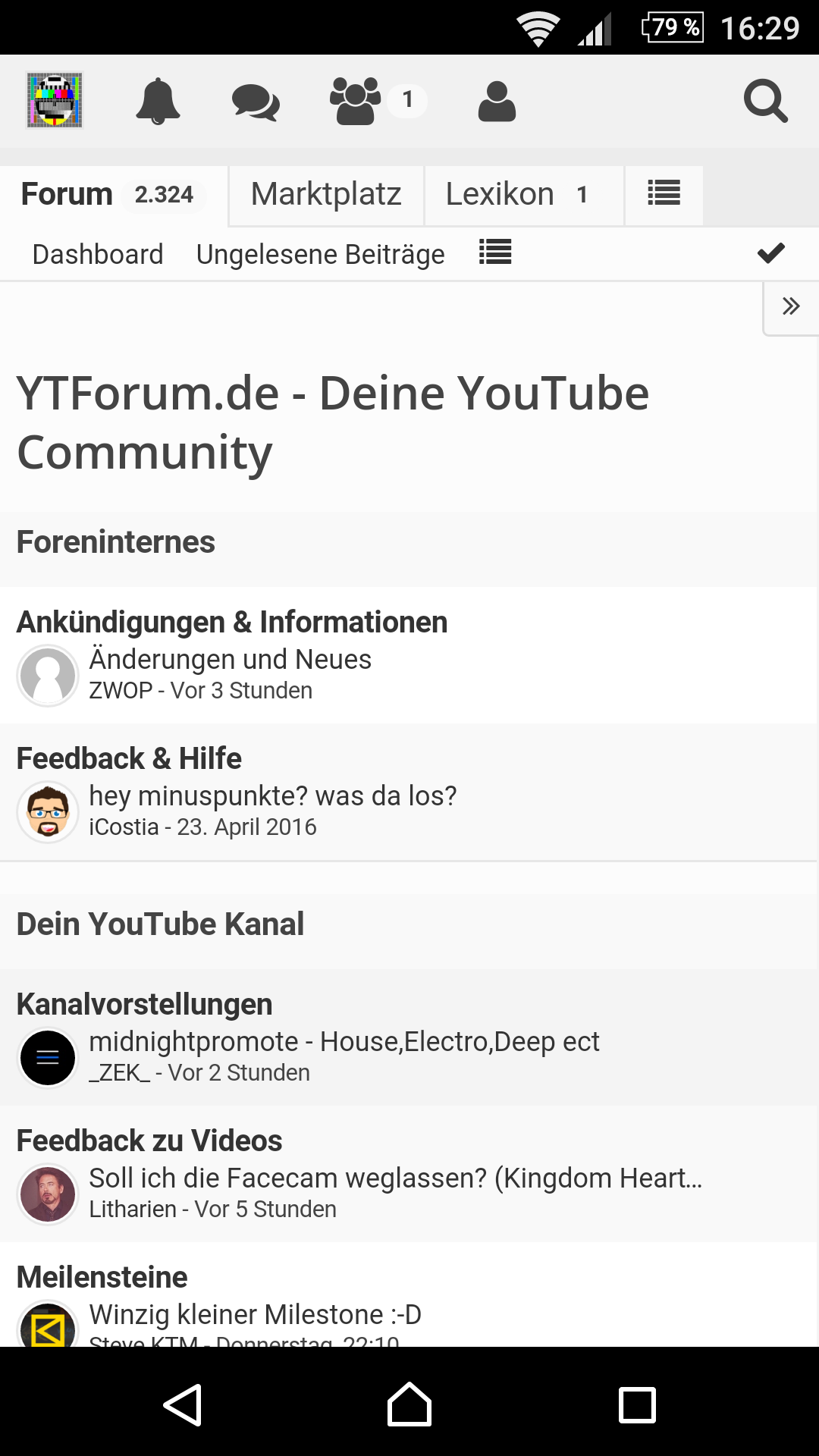Mark all forums read with checkmark
This screenshot has width=819, height=1456.
pyautogui.click(x=770, y=253)
